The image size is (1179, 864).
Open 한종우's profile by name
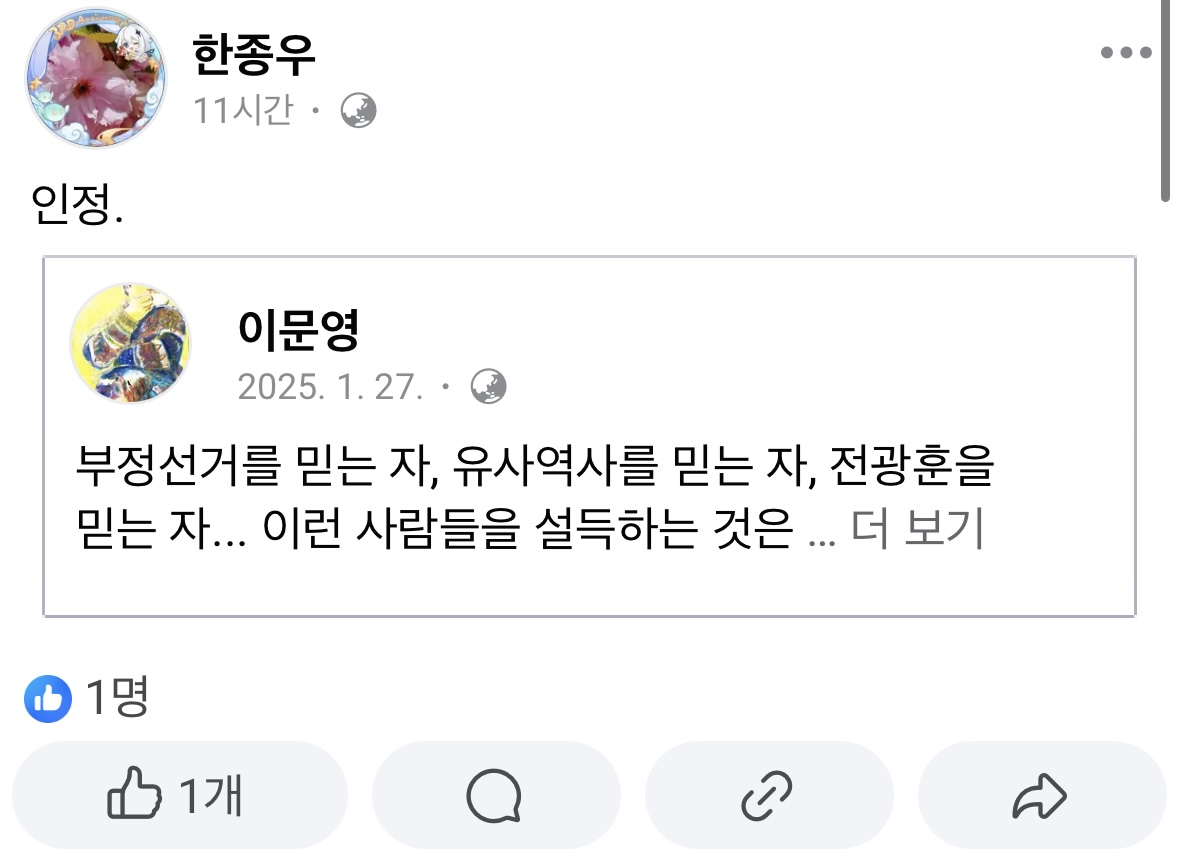point(254,55)
